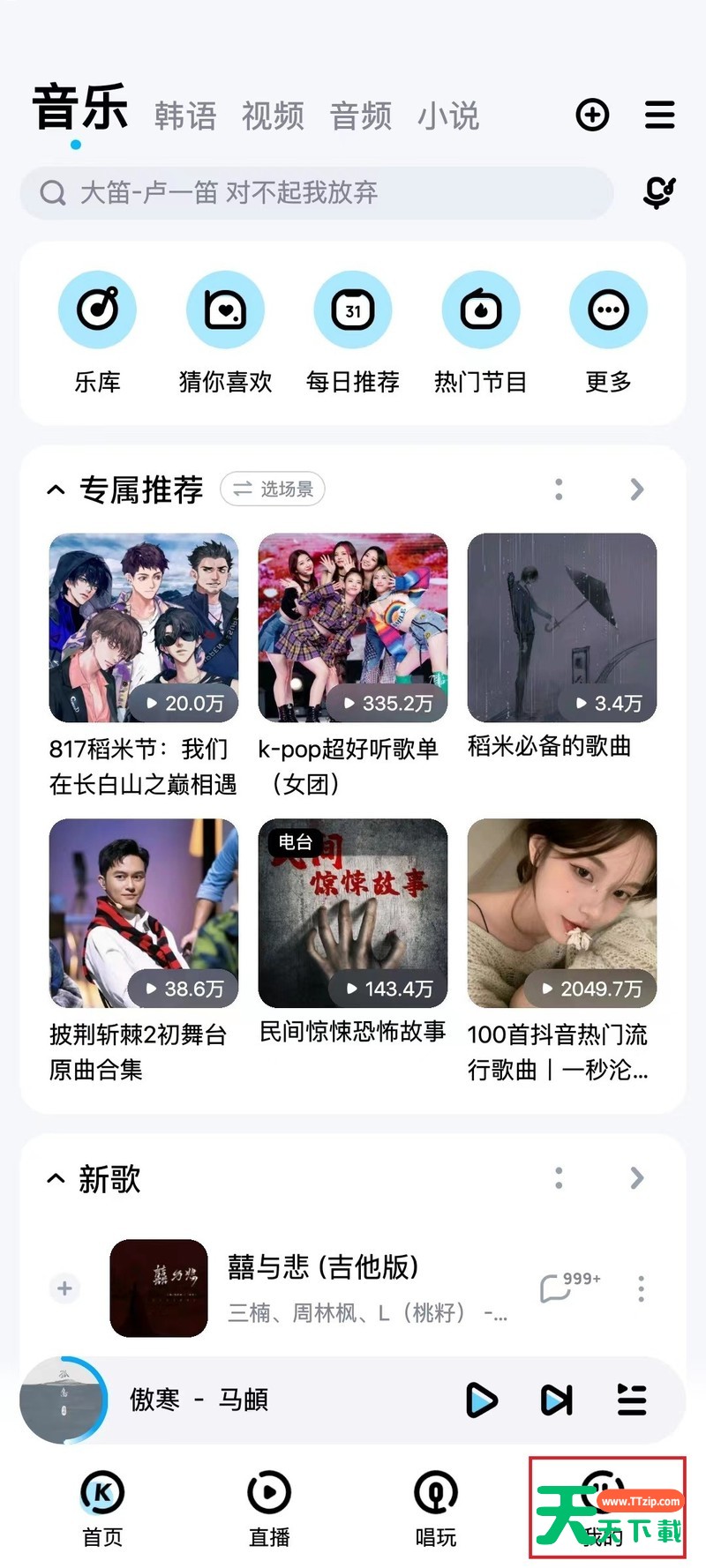Go to the 唱玩 tab

pos(436,1508)
